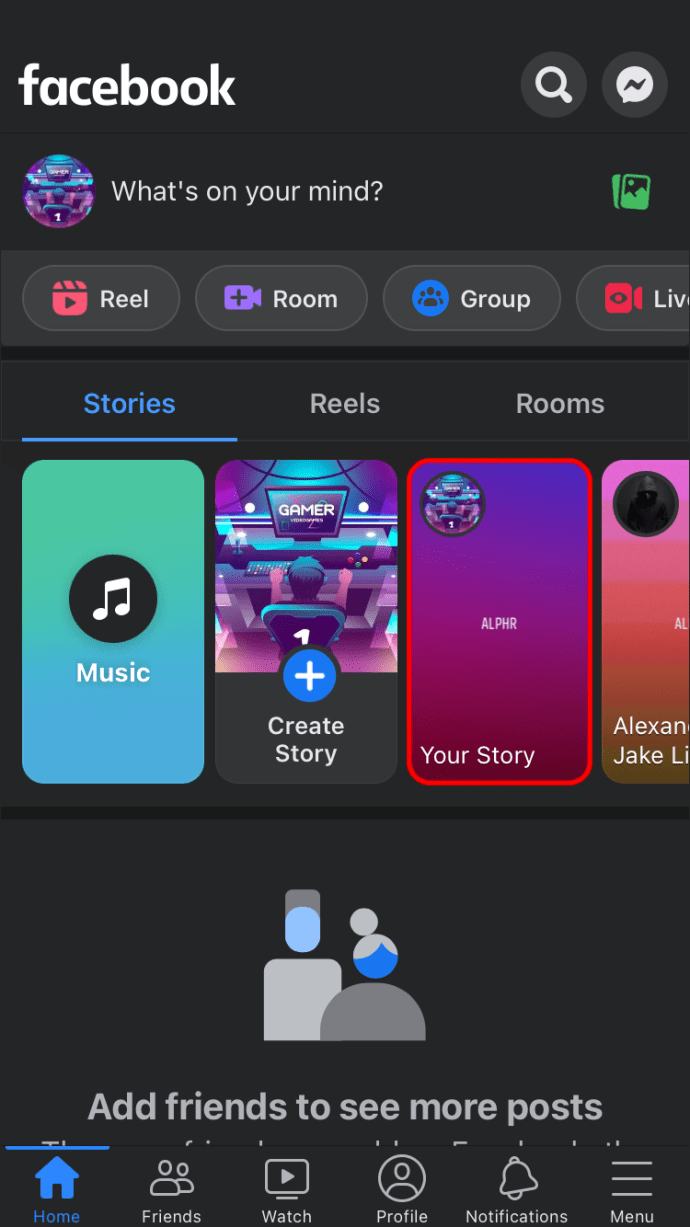Switch to the Rooms tab
Screen dimensions: 690x1227
point(559,404)
